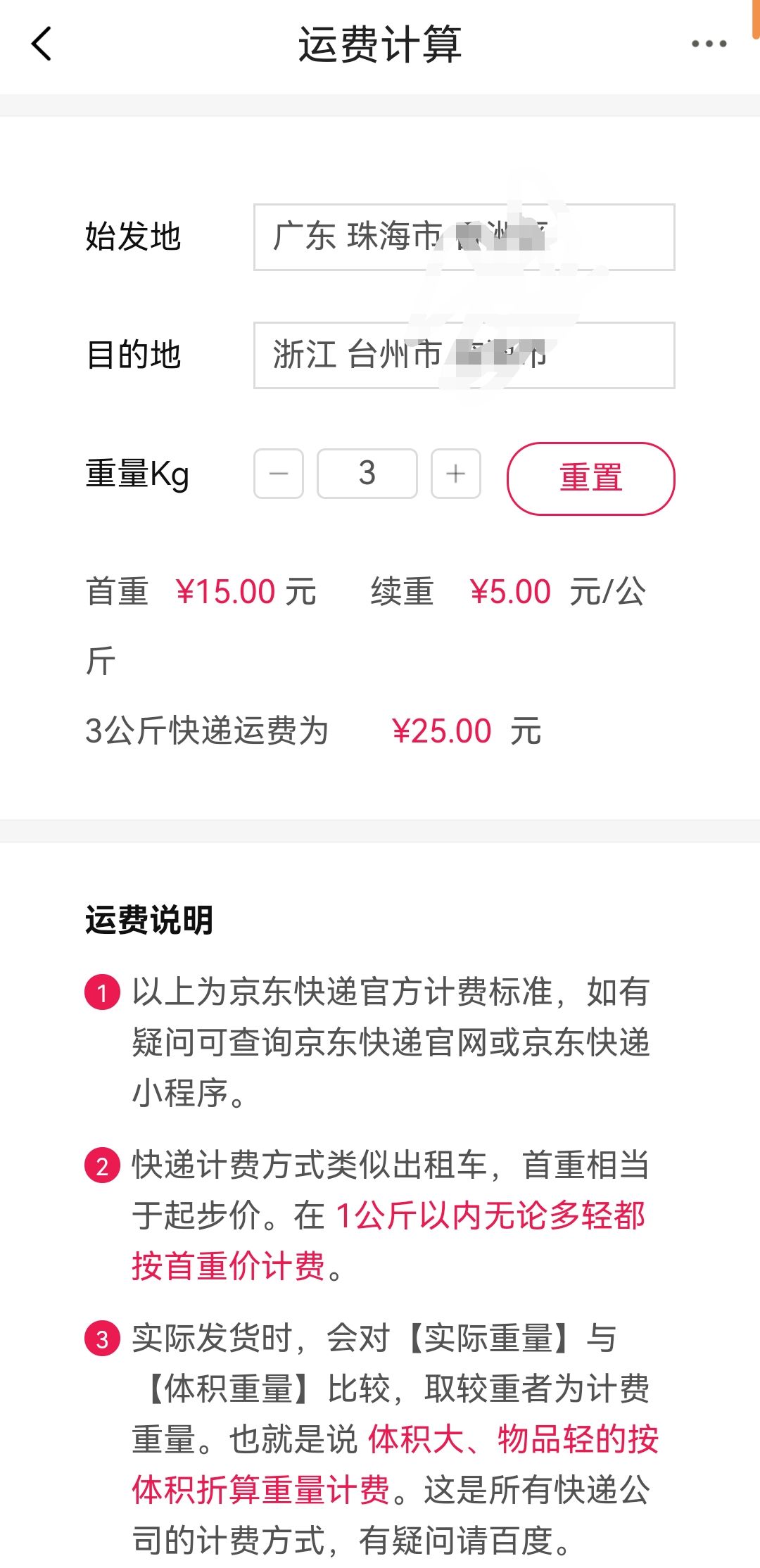Edit the 重量Kg weight value field
This screenshot has width=760, height=1568.
(x=367, y=474)
